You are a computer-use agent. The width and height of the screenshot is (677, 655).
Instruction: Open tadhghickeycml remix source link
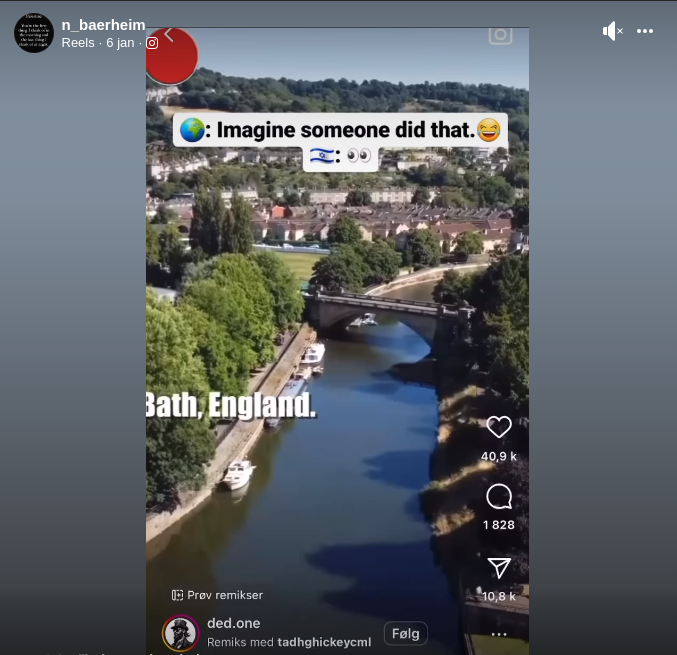[x=324, y=642]
